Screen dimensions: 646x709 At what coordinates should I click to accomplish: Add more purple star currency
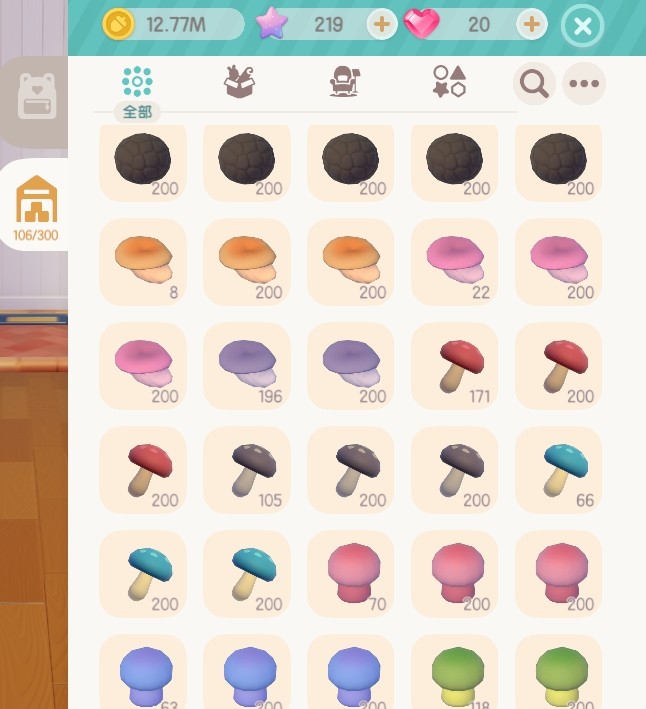(x=381, y=25)
